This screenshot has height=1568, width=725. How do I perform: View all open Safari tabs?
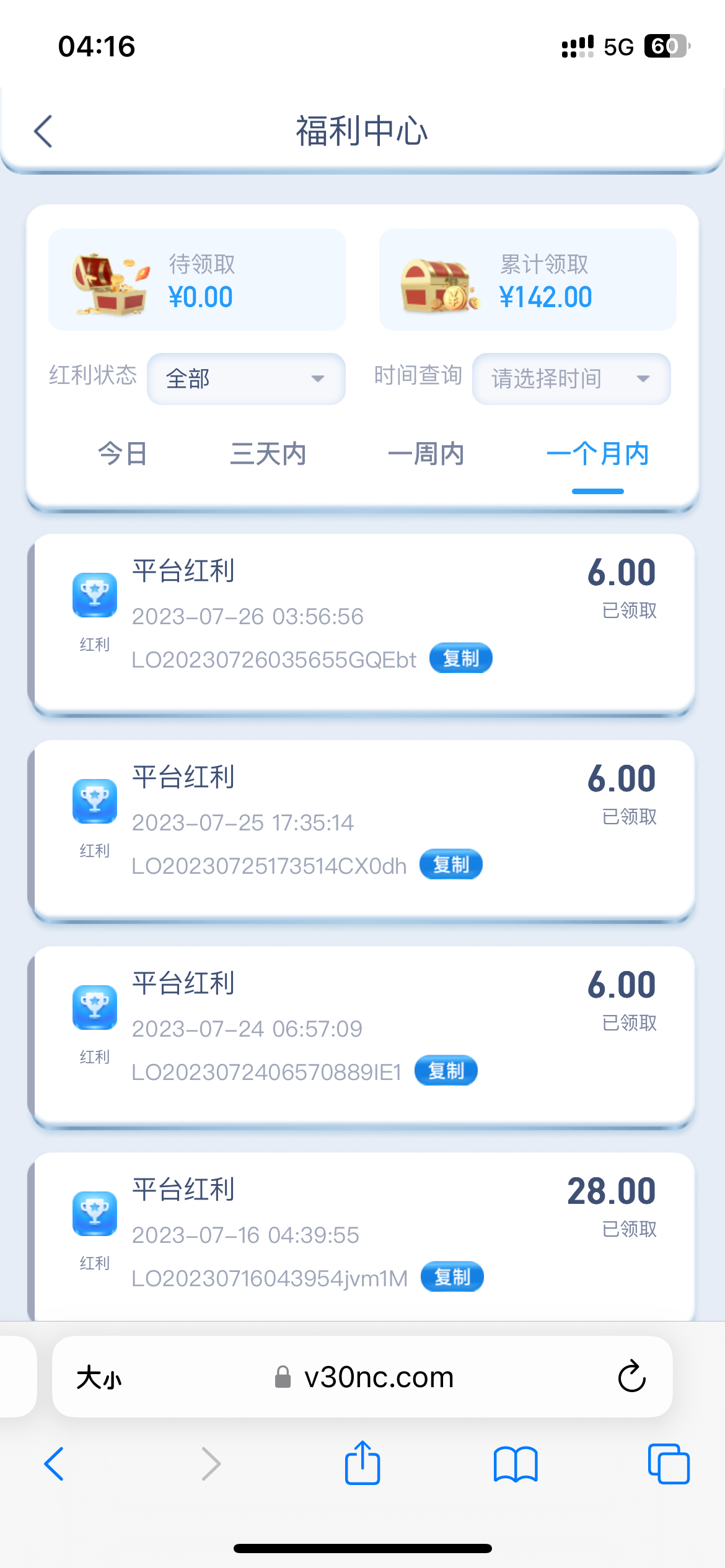[668, 1464]
